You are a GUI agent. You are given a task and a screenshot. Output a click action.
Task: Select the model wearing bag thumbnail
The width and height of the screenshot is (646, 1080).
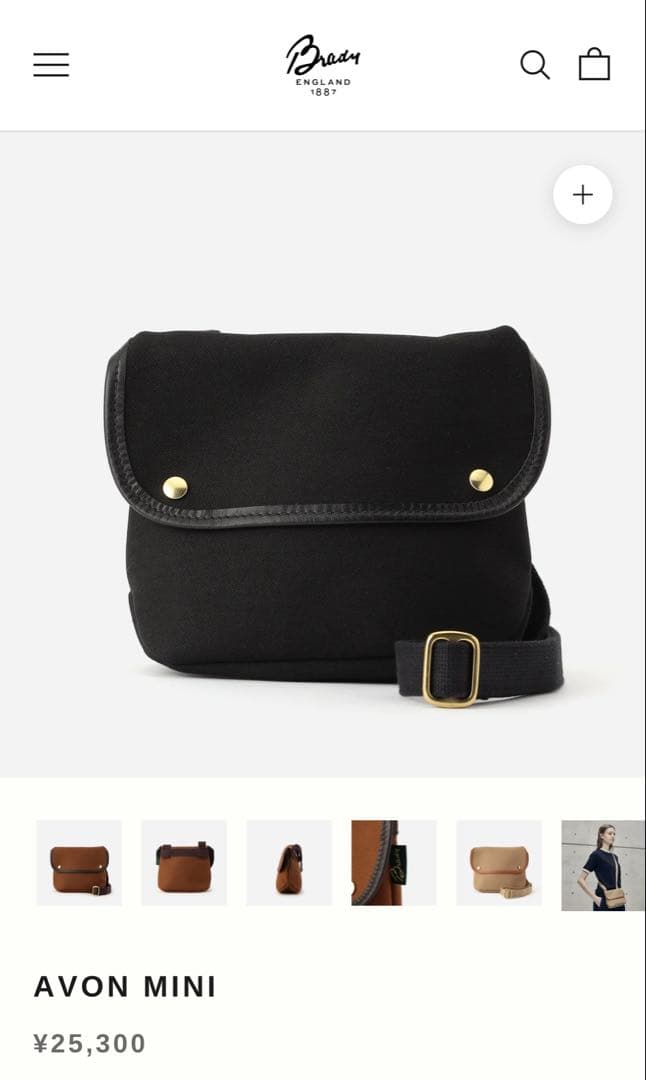pyautogui.click(x=603, y=865)
